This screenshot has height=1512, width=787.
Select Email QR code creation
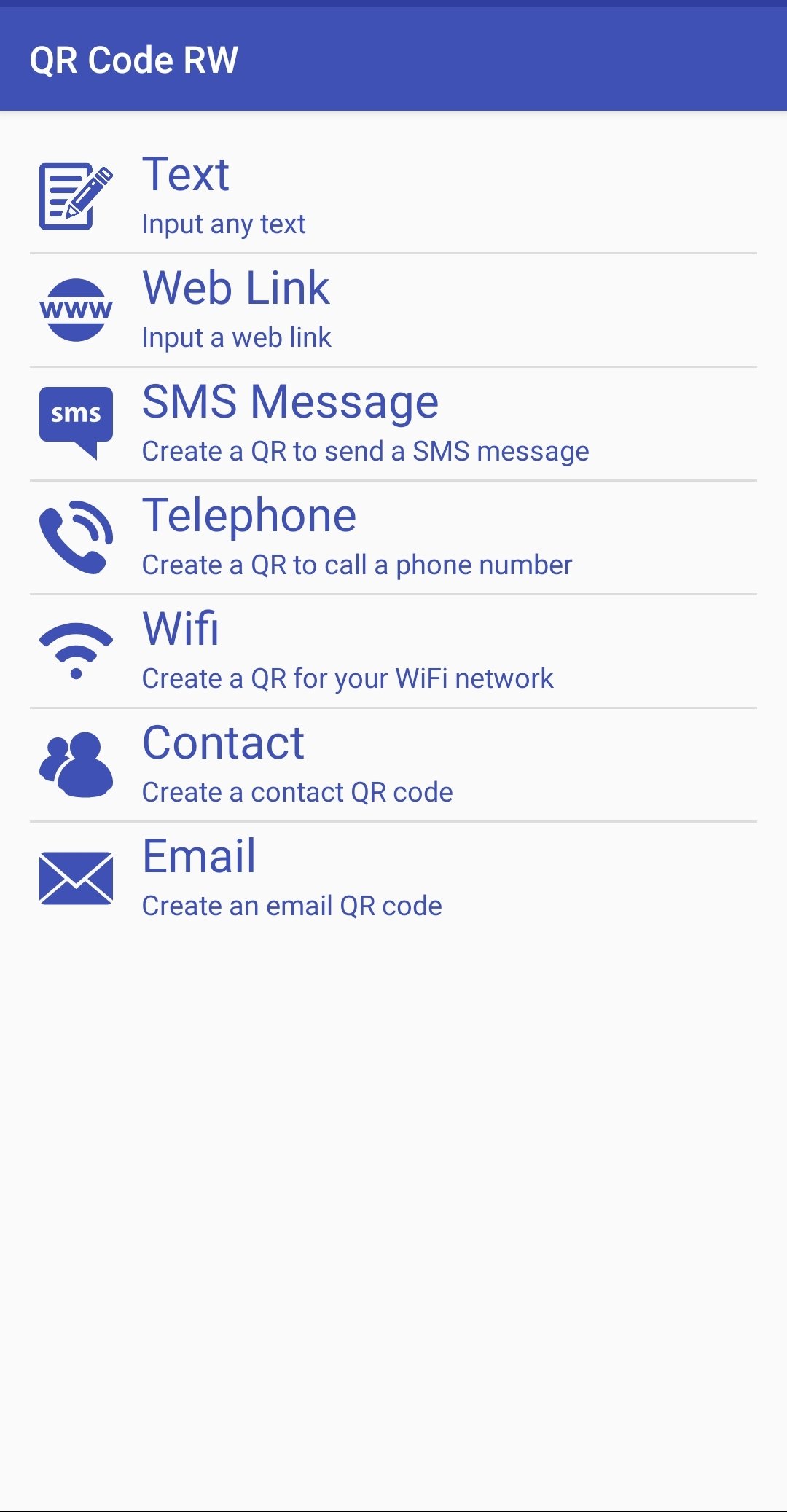pyautogui.click(x=393, y=879)
